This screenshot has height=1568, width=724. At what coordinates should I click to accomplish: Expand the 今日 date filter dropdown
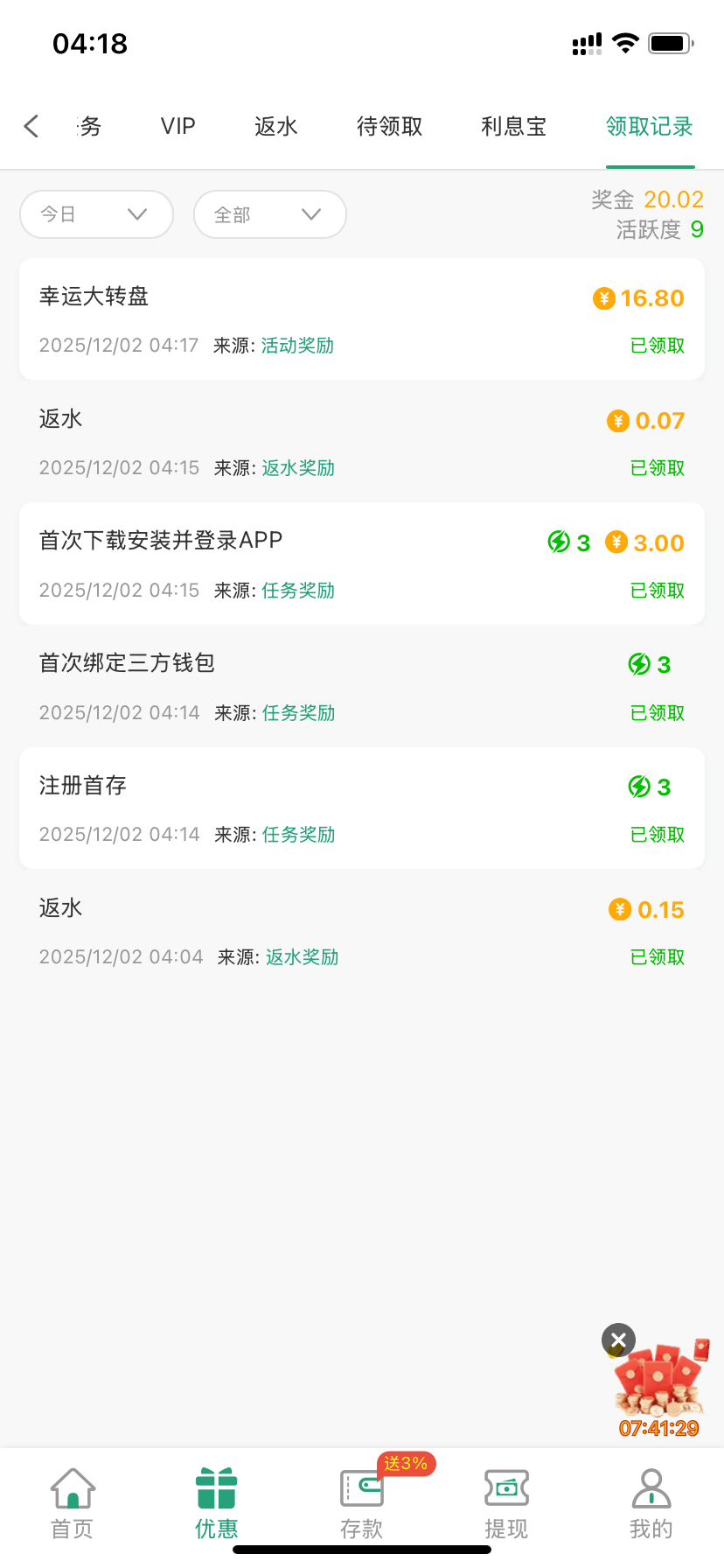coord(96,214)
